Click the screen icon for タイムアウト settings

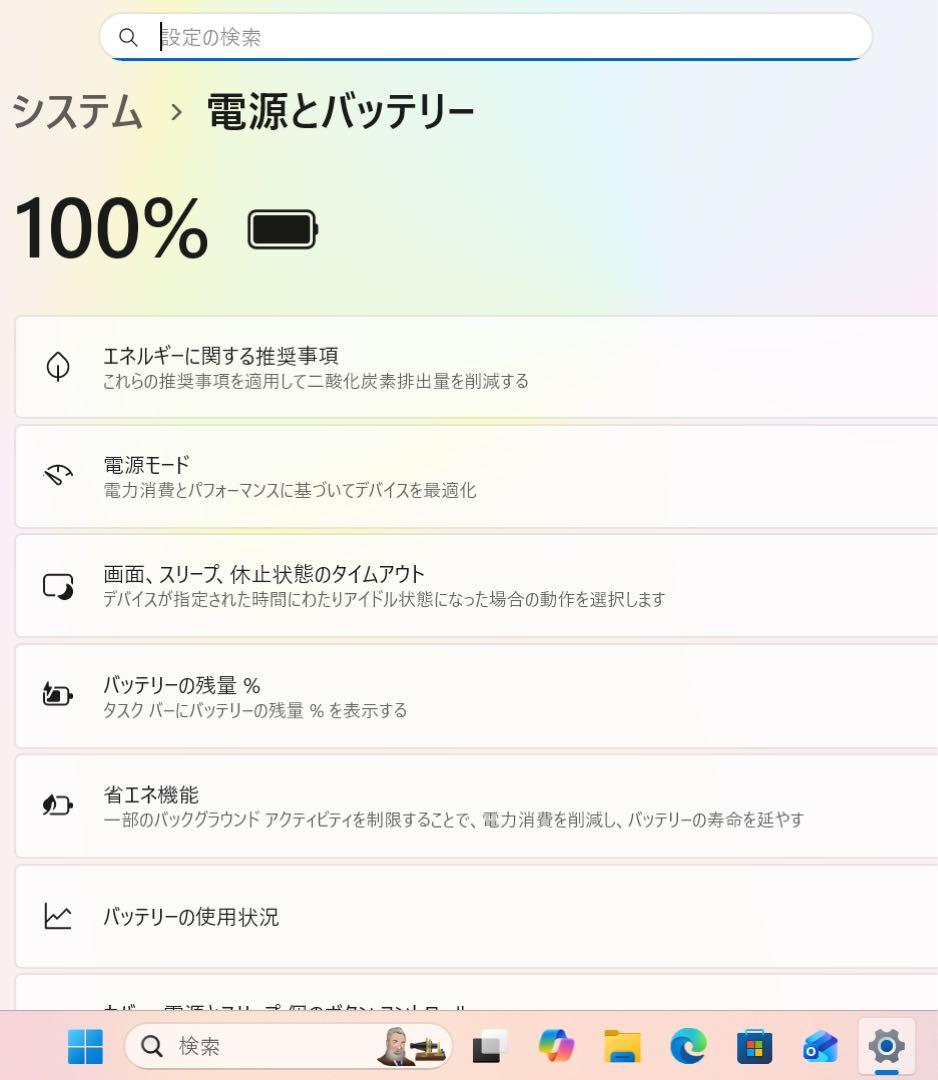pyautogui.click(x=57, y=586)
